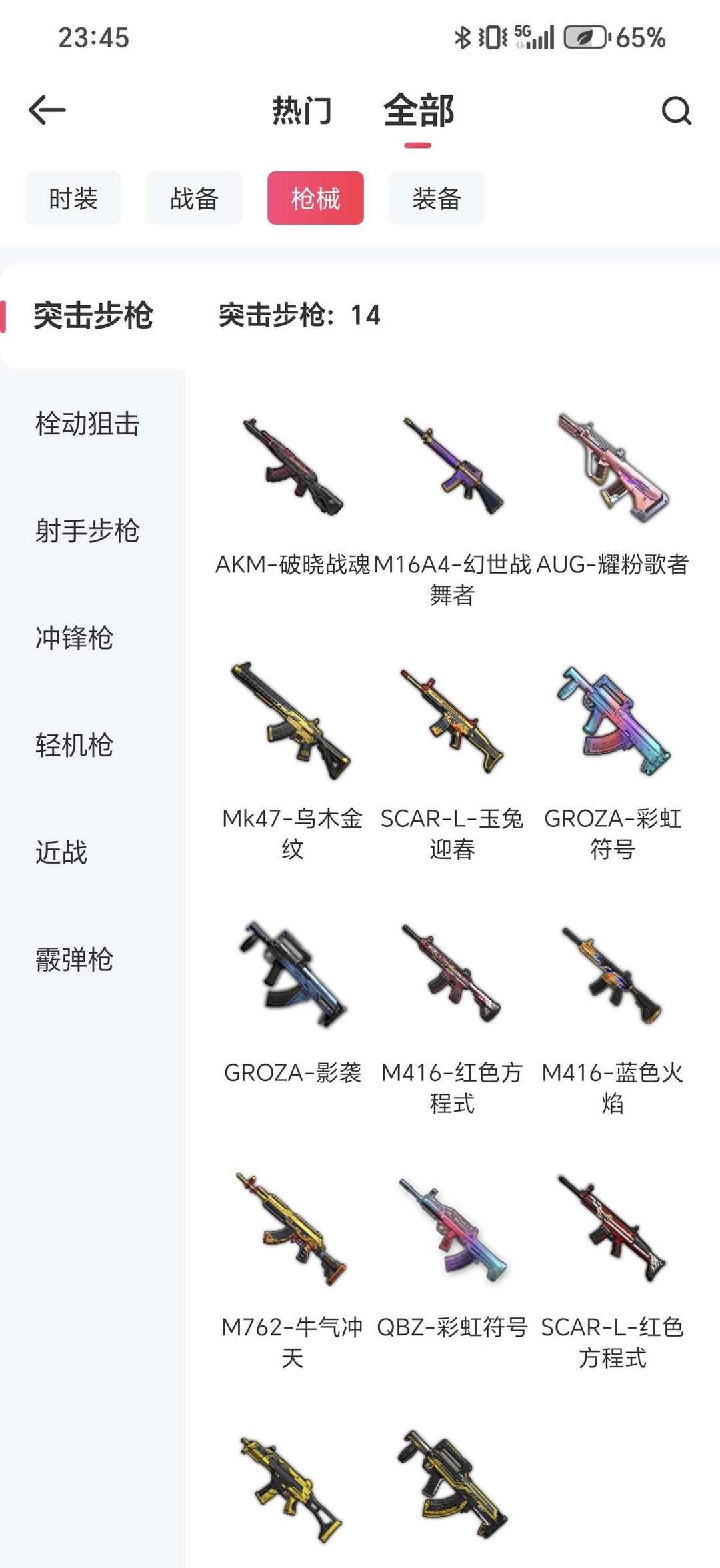The height and width of the screenshot is (1568, 720).
Task: View the M16A4-幻世战舞者 skin
Action: [x=452, y=467]
